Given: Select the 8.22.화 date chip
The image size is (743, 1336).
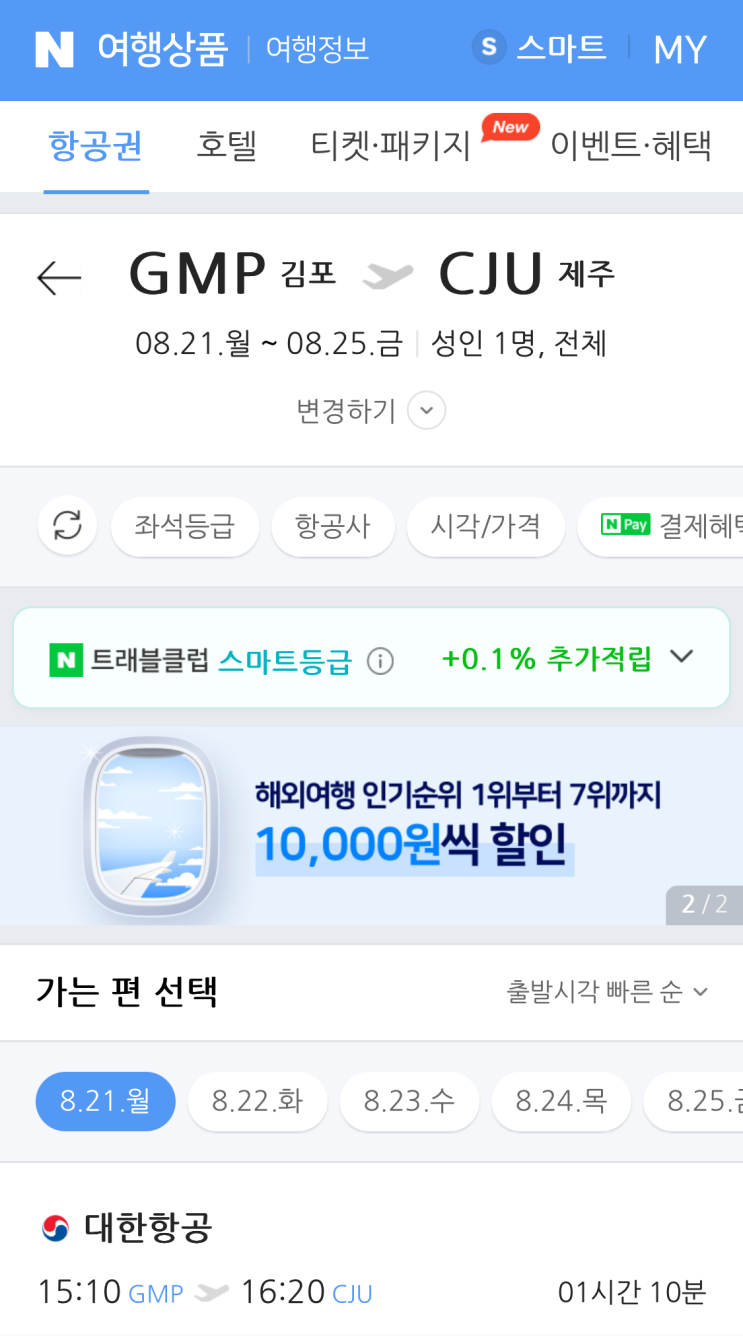Looking at the screenshot, I should click(257, 1100).
